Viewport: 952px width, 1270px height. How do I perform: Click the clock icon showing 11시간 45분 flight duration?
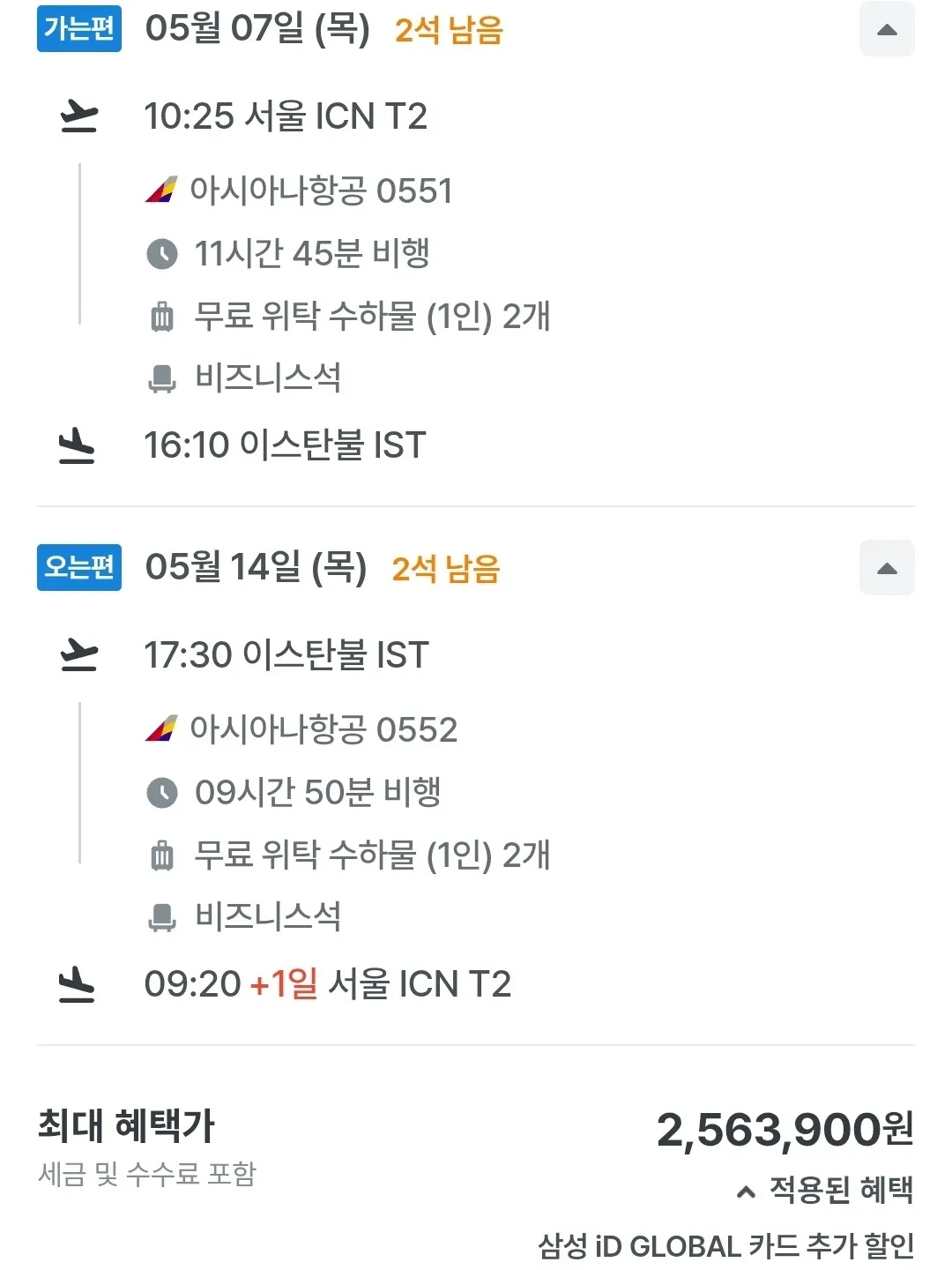coord(162,255)
